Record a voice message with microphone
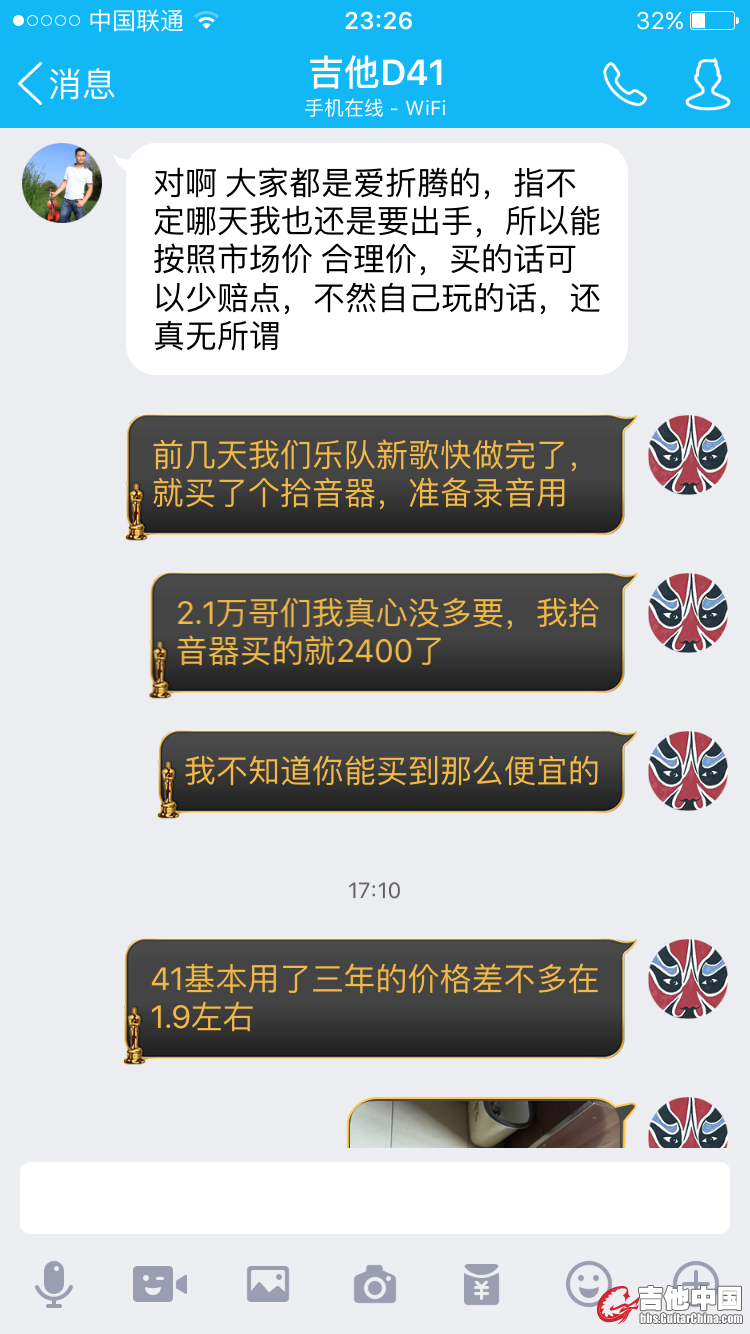Image resolution: width=750 pixels, height=1334 pixels. point(54,1283)
